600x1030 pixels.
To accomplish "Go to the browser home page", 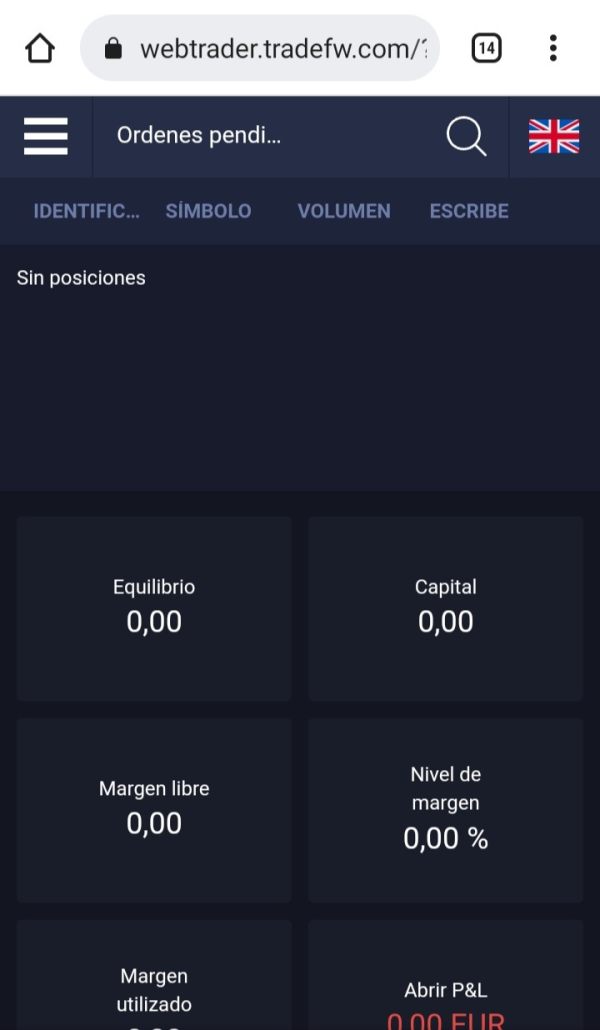I will pos(39,48).
